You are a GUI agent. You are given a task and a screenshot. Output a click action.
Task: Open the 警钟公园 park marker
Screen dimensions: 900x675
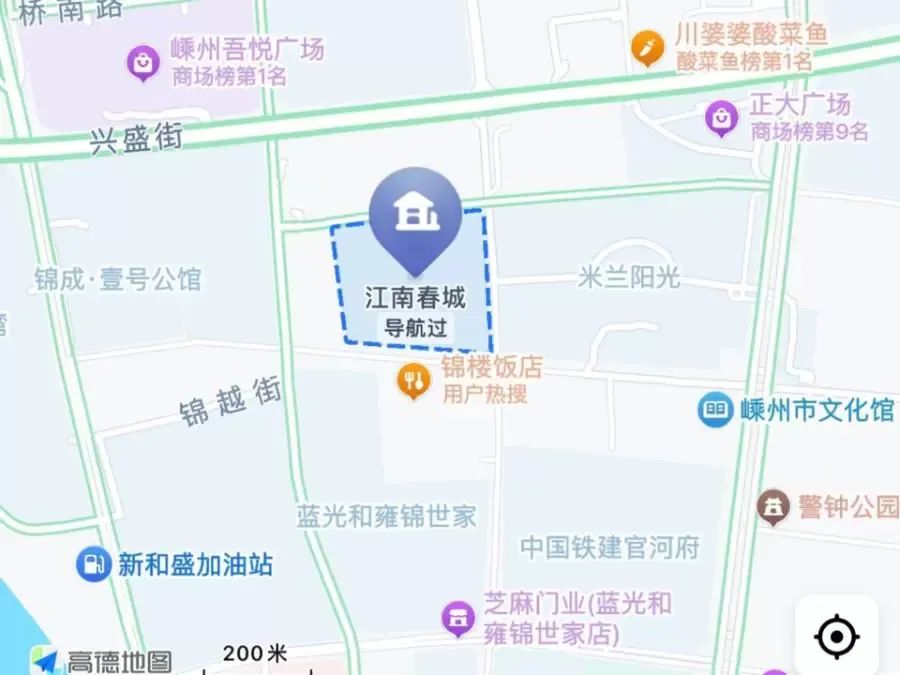click(x=772, y=508)
